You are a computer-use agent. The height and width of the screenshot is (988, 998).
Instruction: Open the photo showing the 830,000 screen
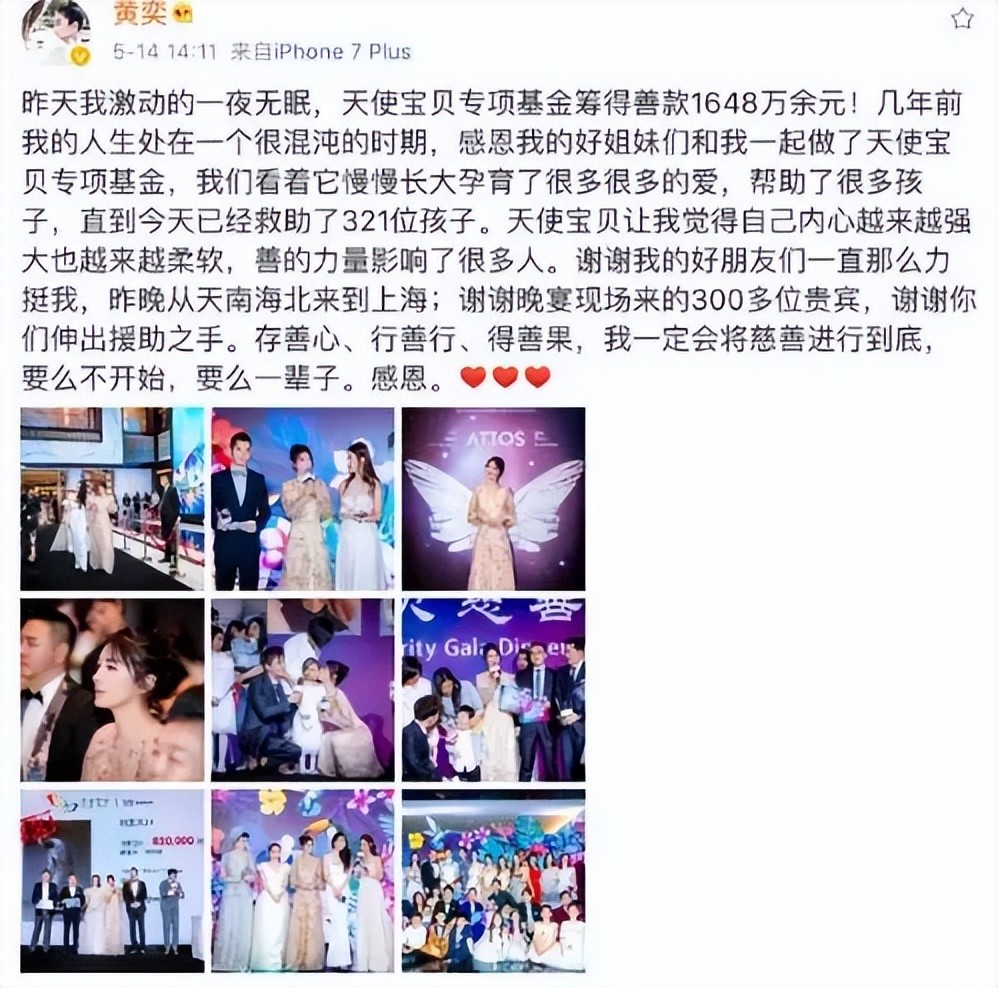click(x=112, y=880)
